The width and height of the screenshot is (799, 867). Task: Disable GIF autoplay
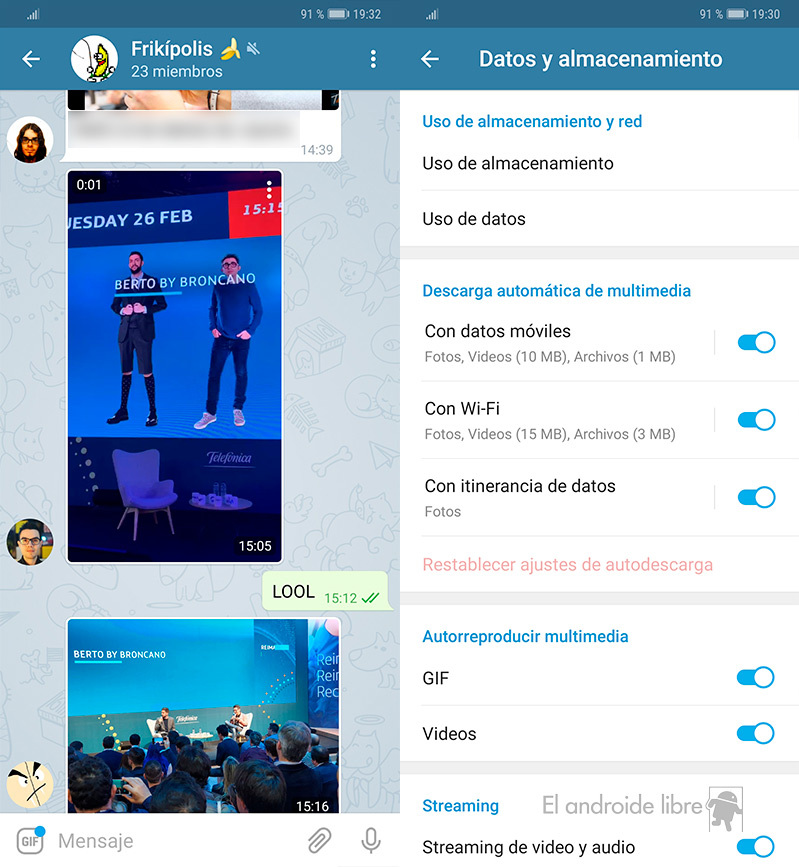pyautogui.click(x=756, y=678)
